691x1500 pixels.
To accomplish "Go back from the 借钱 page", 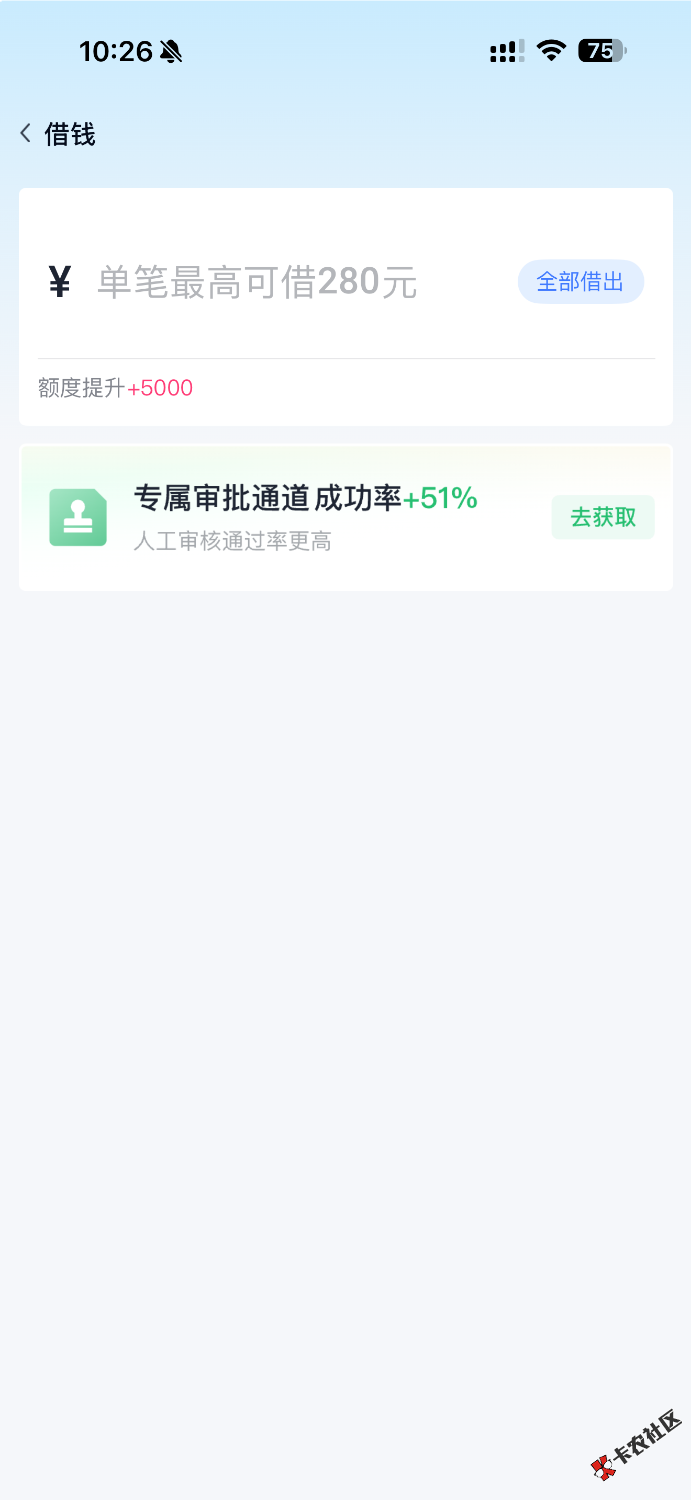I will [26, 133].
